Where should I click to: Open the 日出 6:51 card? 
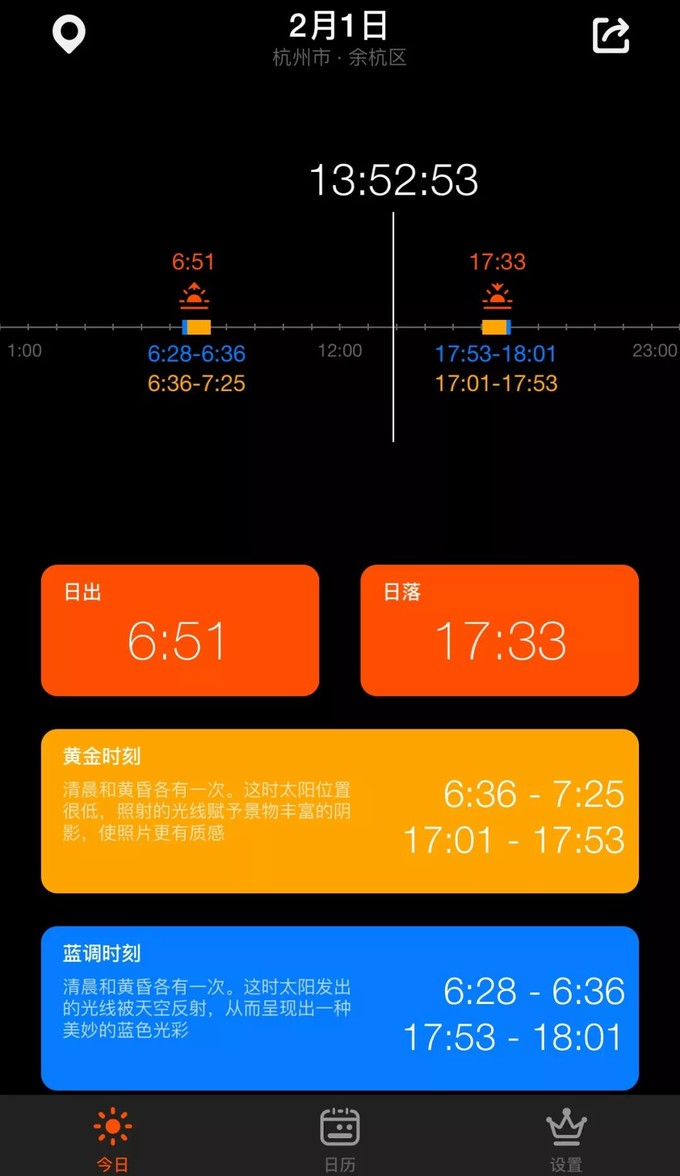pos(180,630)
